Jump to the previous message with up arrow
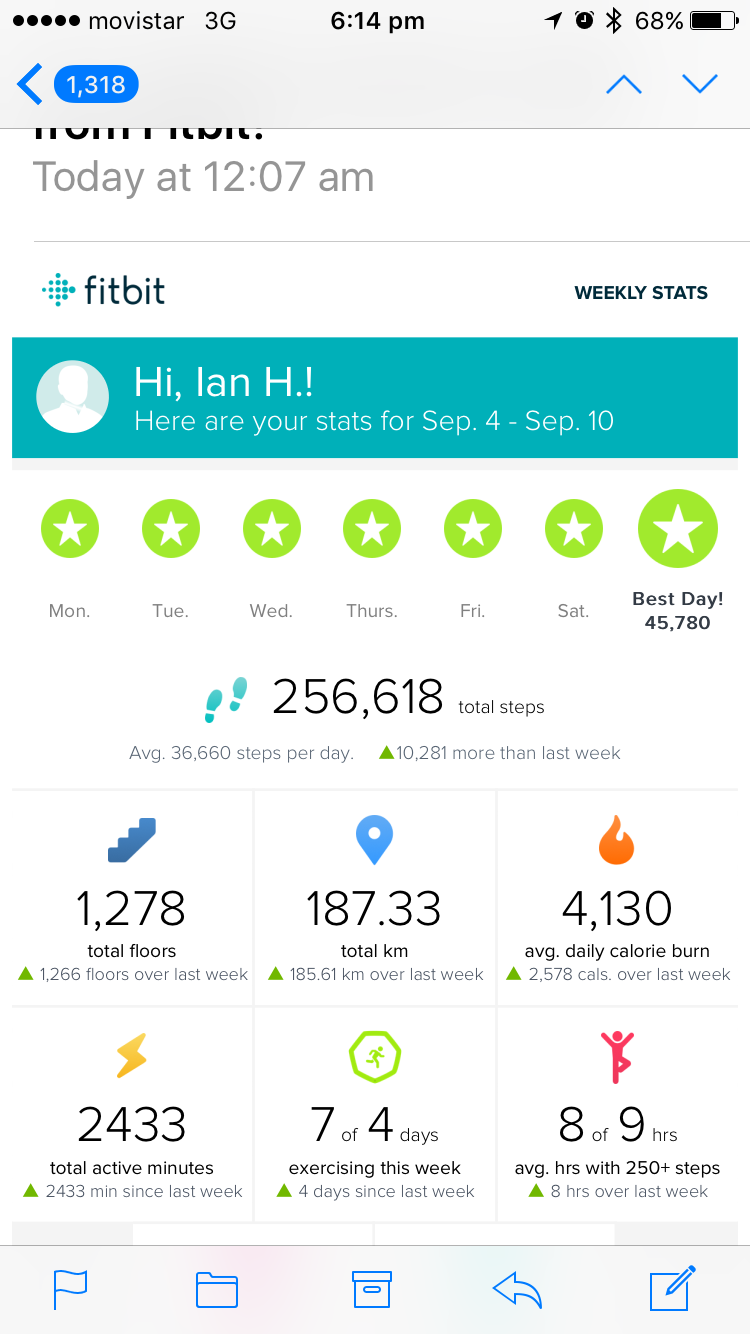The height and width of the screenshot is (1334, 750). [x=624, y=84]
